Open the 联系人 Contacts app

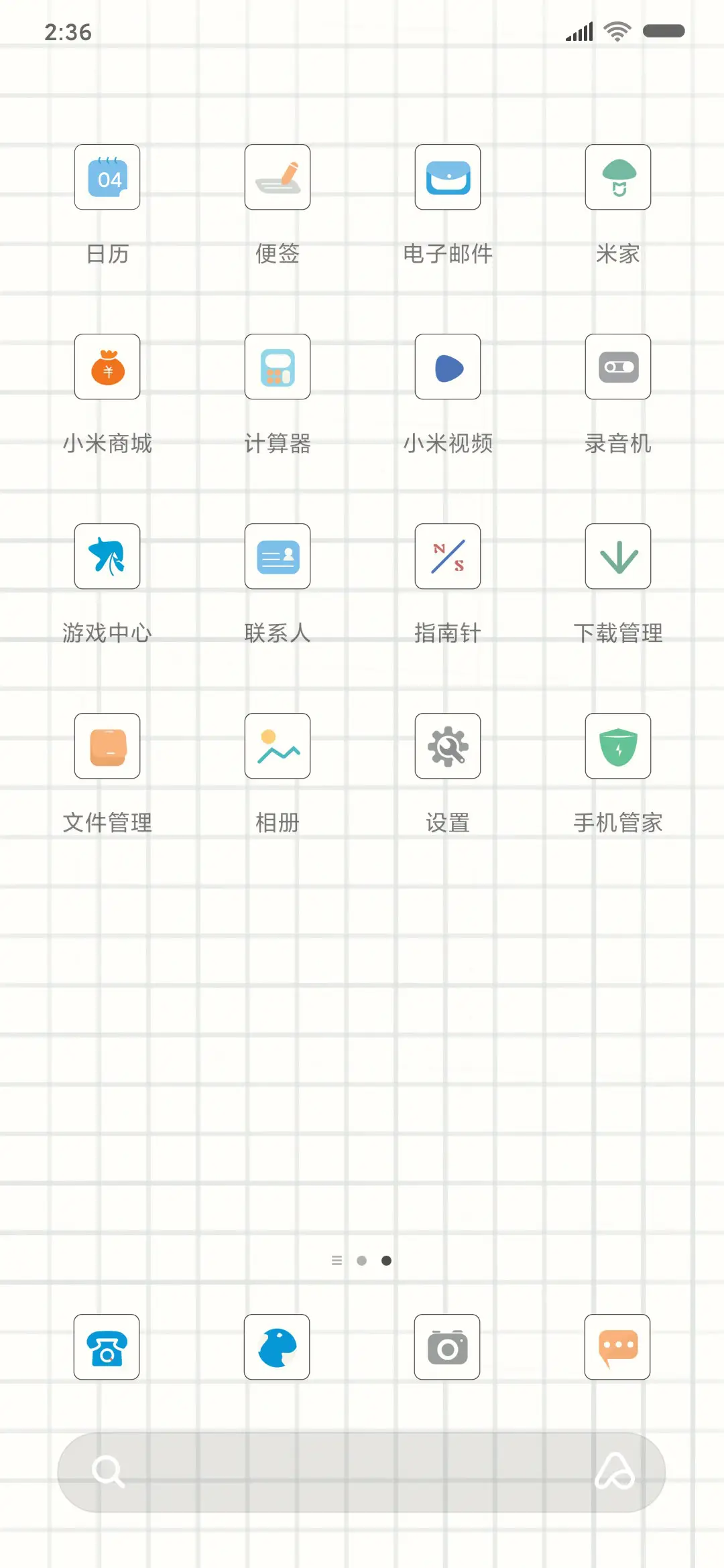click(x=278, y=557)
